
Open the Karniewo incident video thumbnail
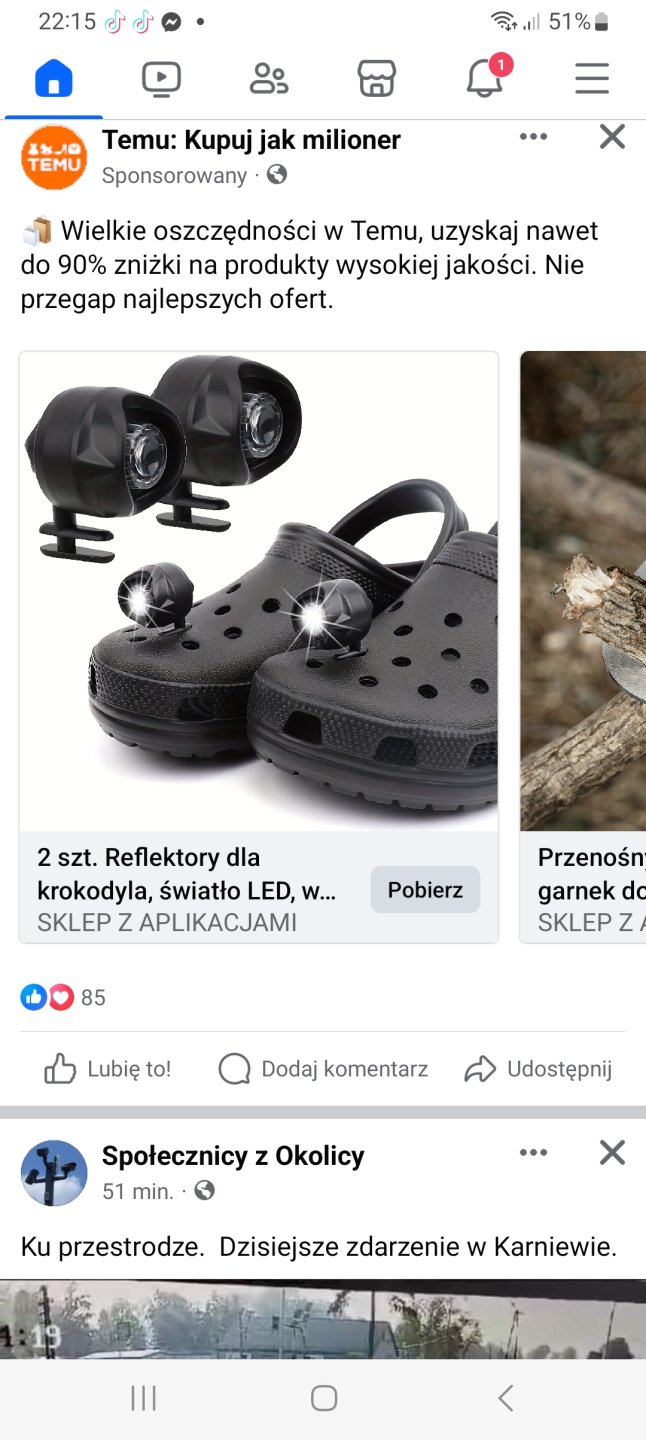pos(323,1318)
